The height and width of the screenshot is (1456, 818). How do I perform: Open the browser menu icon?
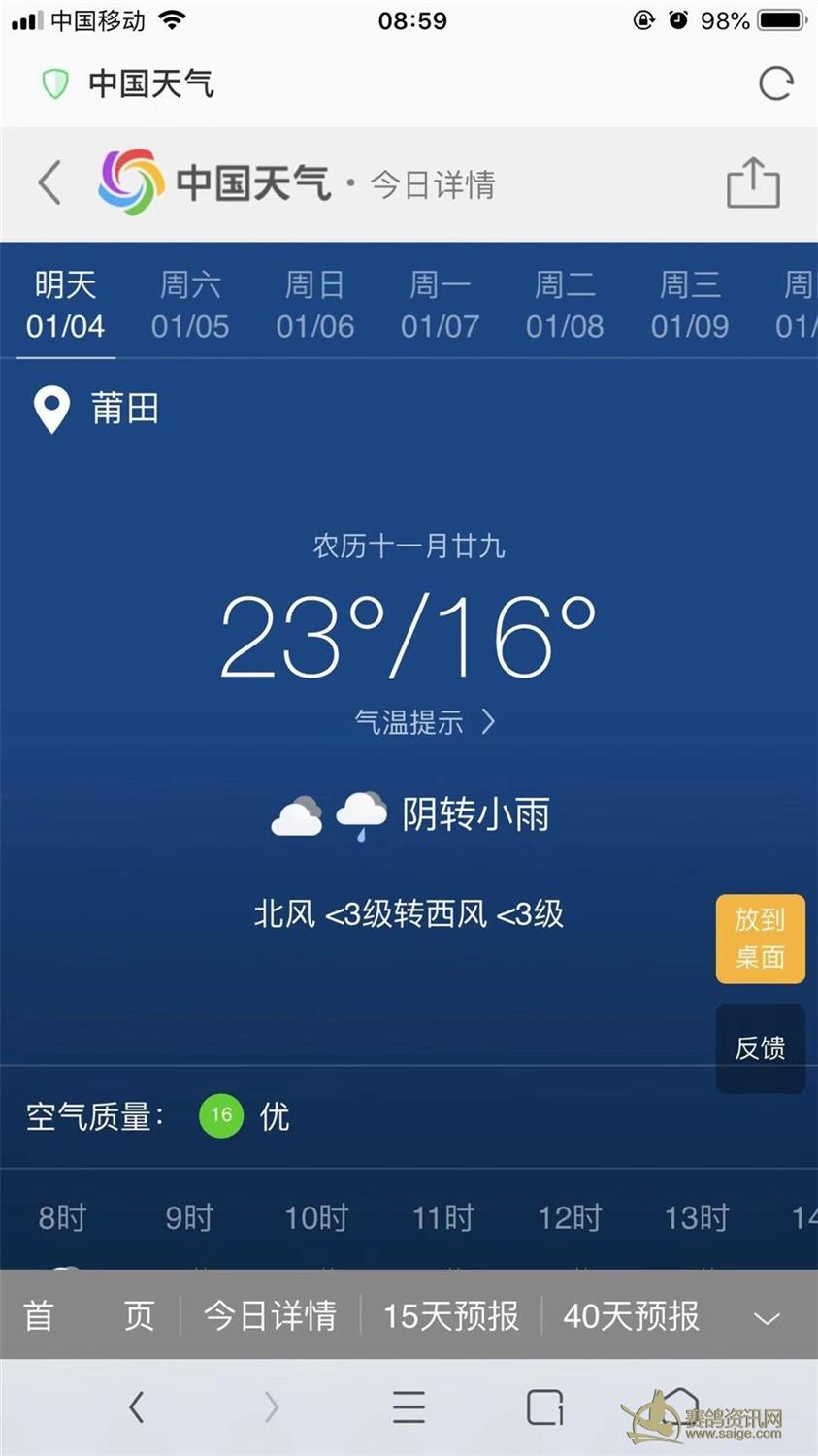[x=409, y=1406]
